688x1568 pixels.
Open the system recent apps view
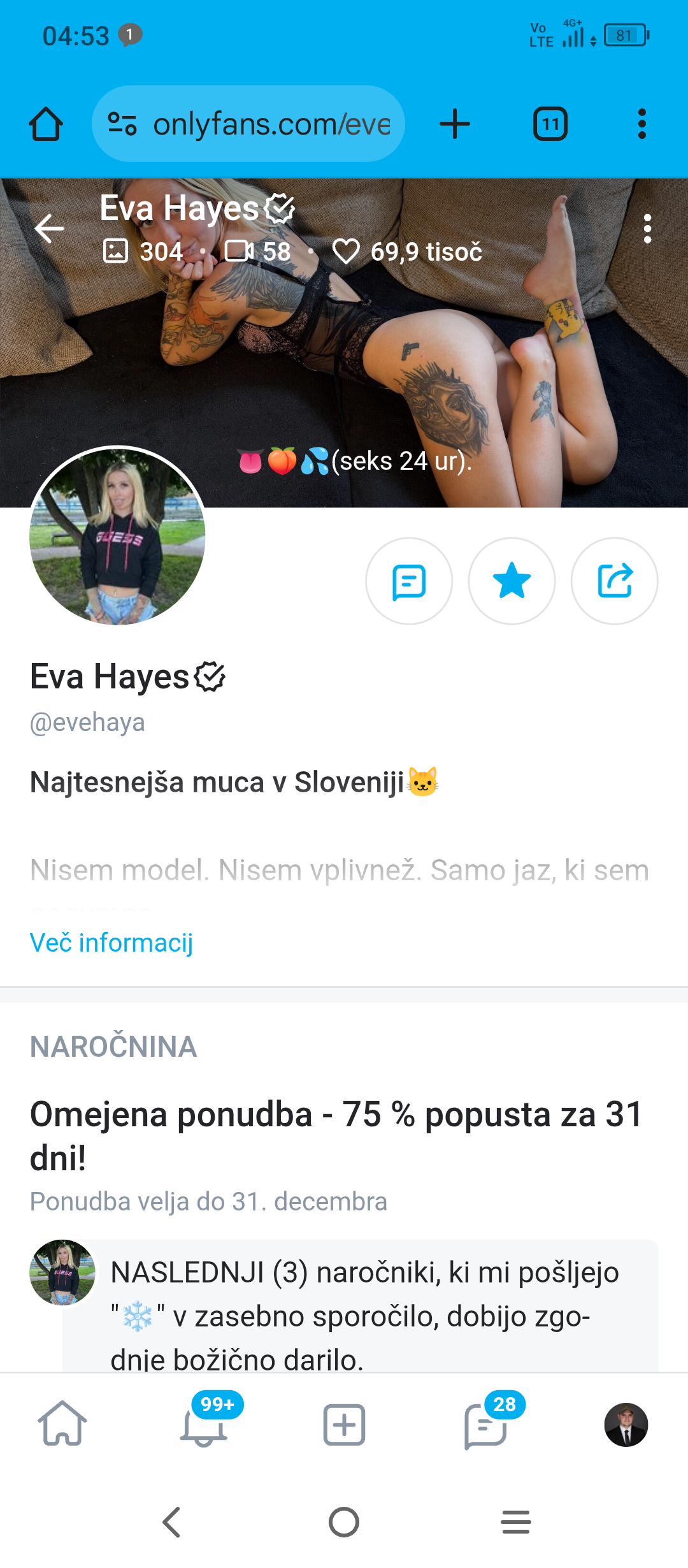516,1522
